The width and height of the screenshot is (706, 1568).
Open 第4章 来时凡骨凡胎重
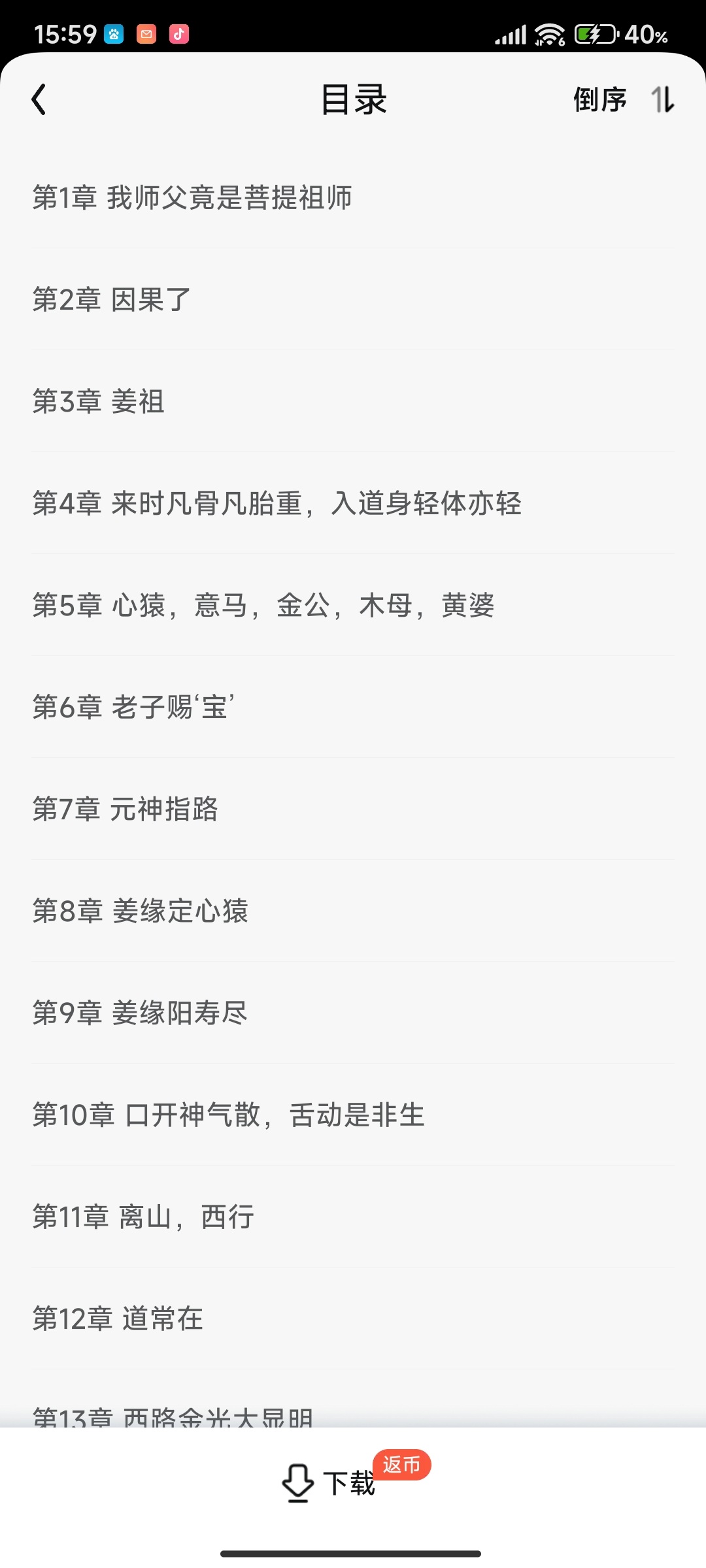(353, 504)
